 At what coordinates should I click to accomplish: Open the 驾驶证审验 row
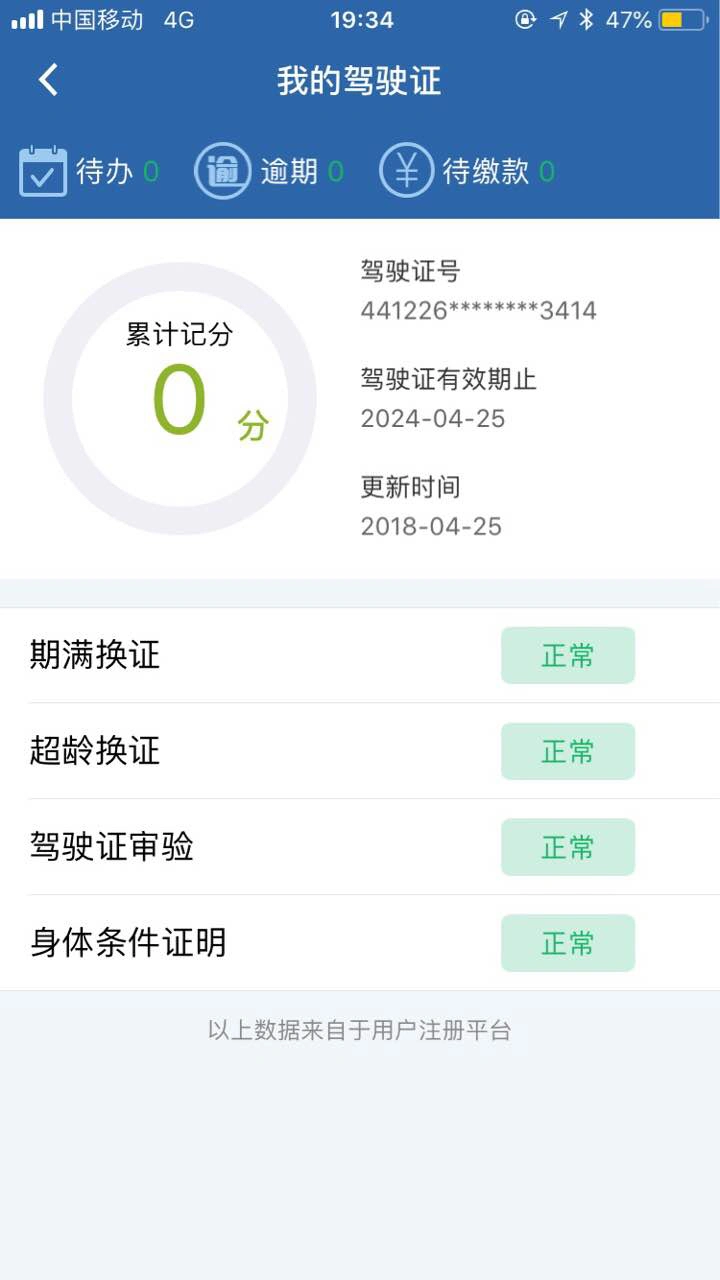360,847
